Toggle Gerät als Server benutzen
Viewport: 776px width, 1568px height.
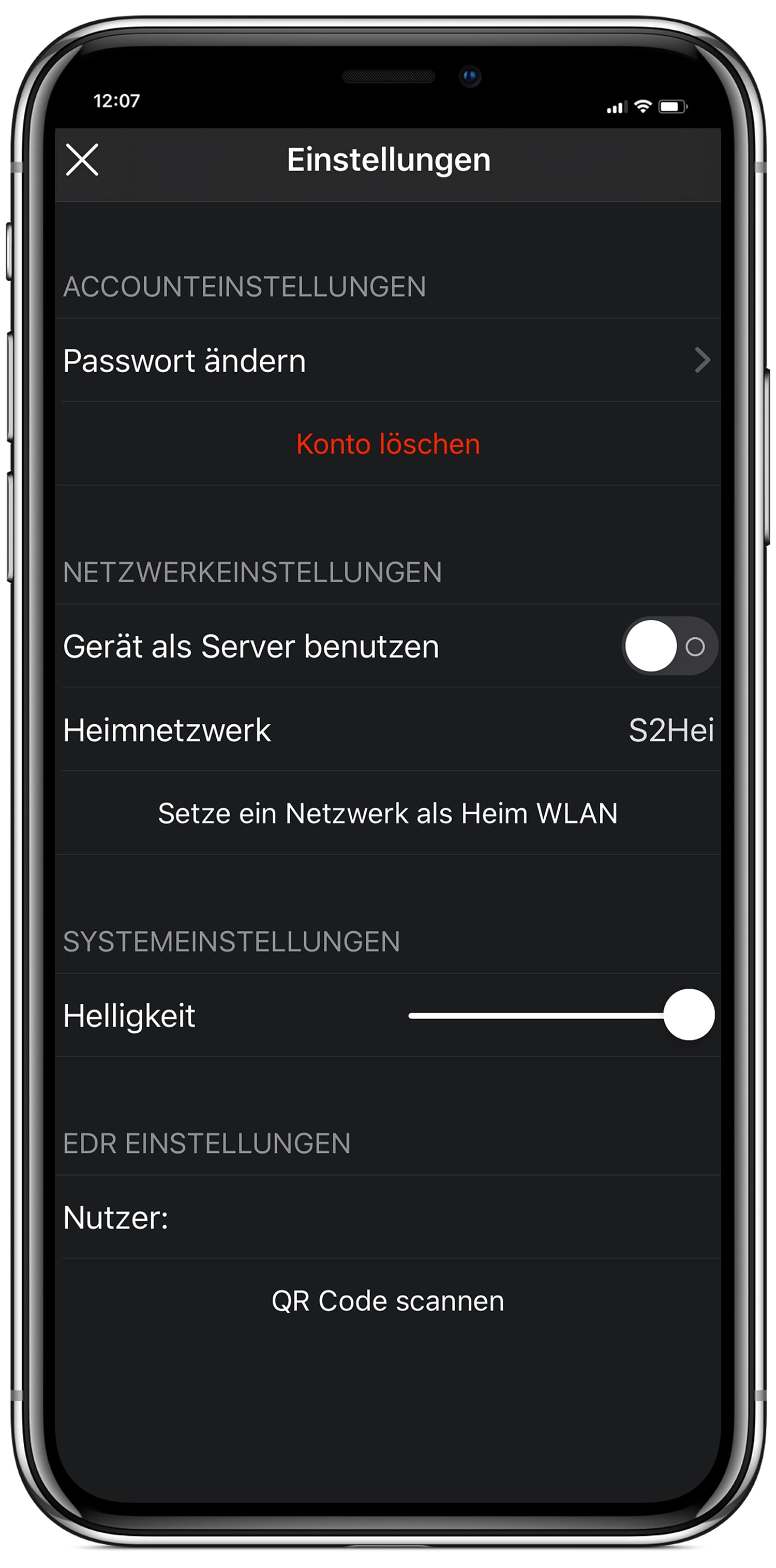pos(669,646)
